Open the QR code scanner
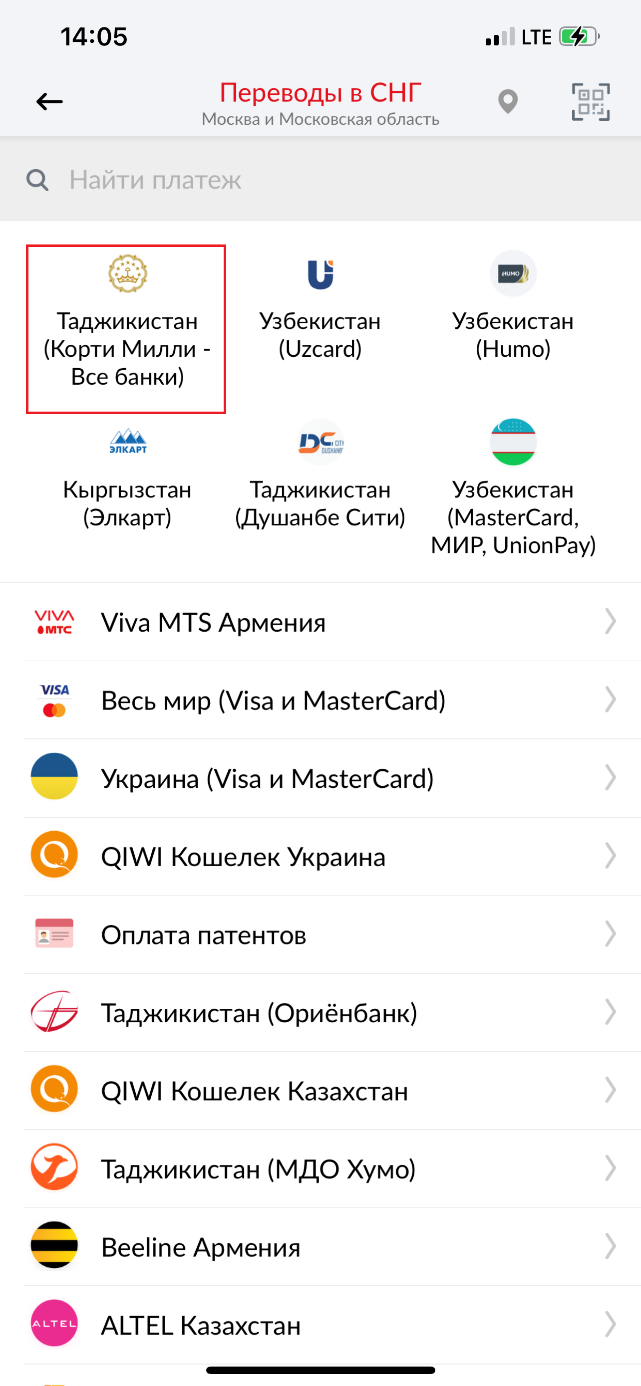The image size is (641, 1386). coord(591,102)
